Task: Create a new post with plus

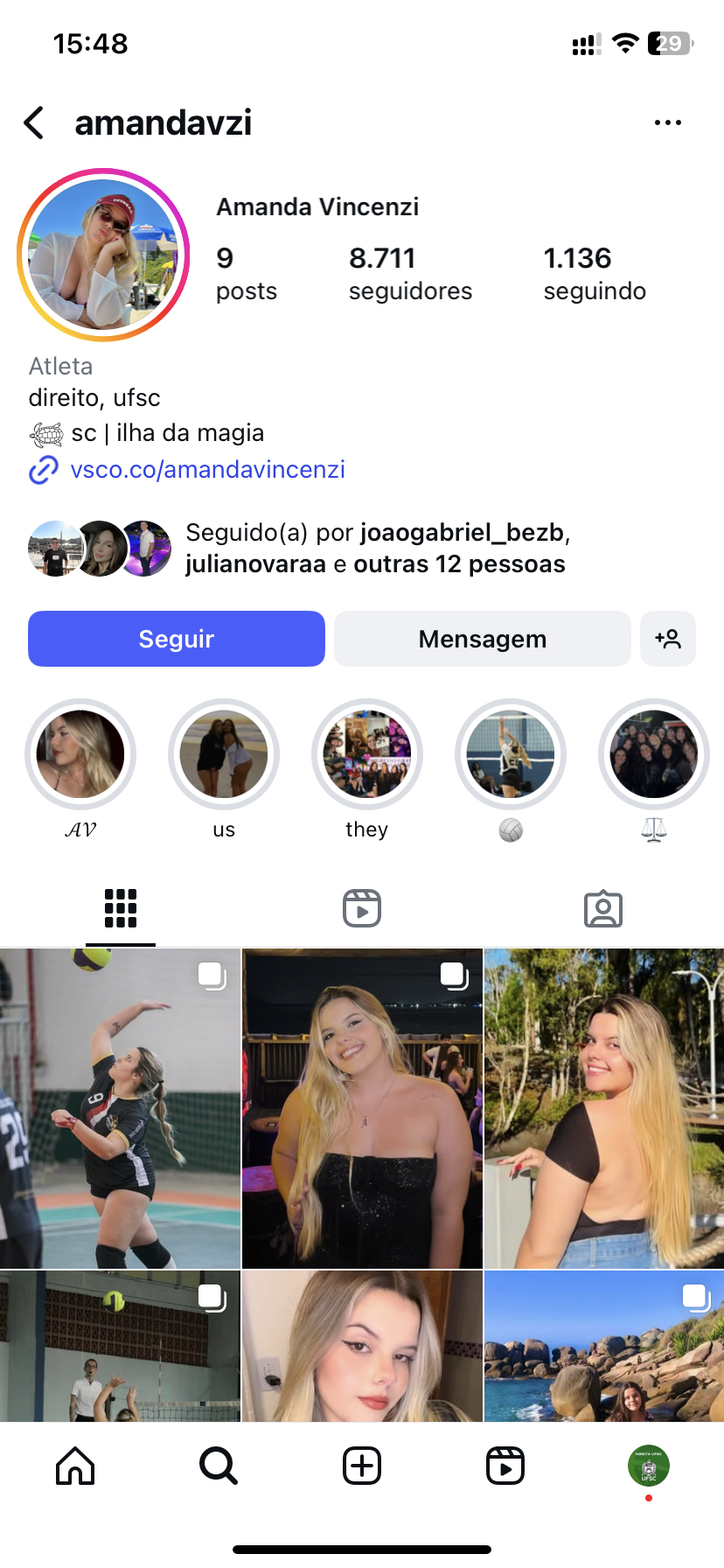Action: 362,1465
